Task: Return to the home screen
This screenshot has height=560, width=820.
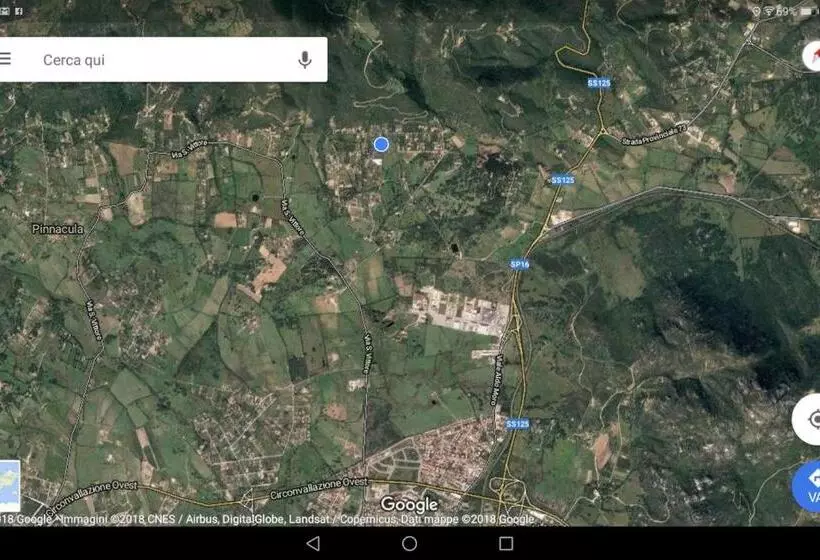Action: point(409,543)
